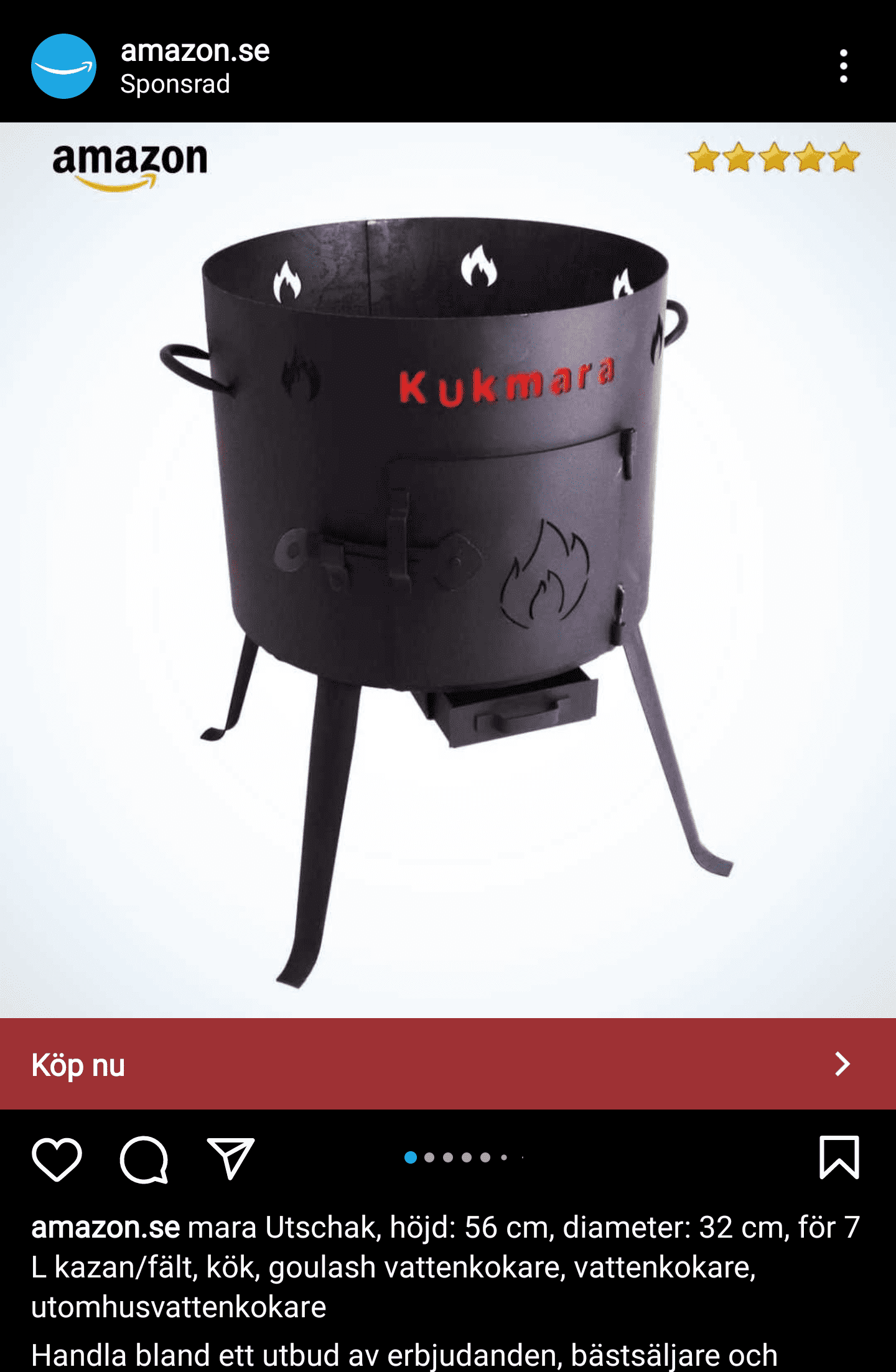Open the Kukmara stove product image
This screenshot has height=1372, width=896.
point(448,569)
